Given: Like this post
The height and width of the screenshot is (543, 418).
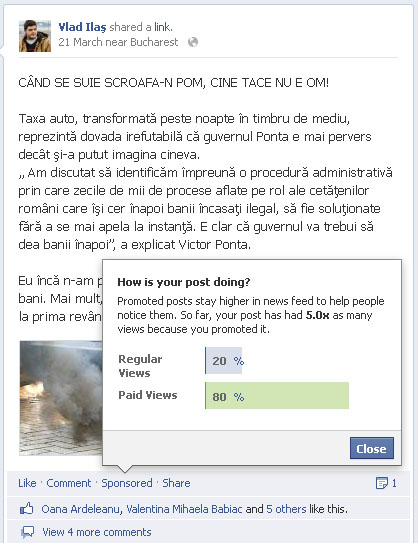Looking at the screenshot, I should [27, 483].
